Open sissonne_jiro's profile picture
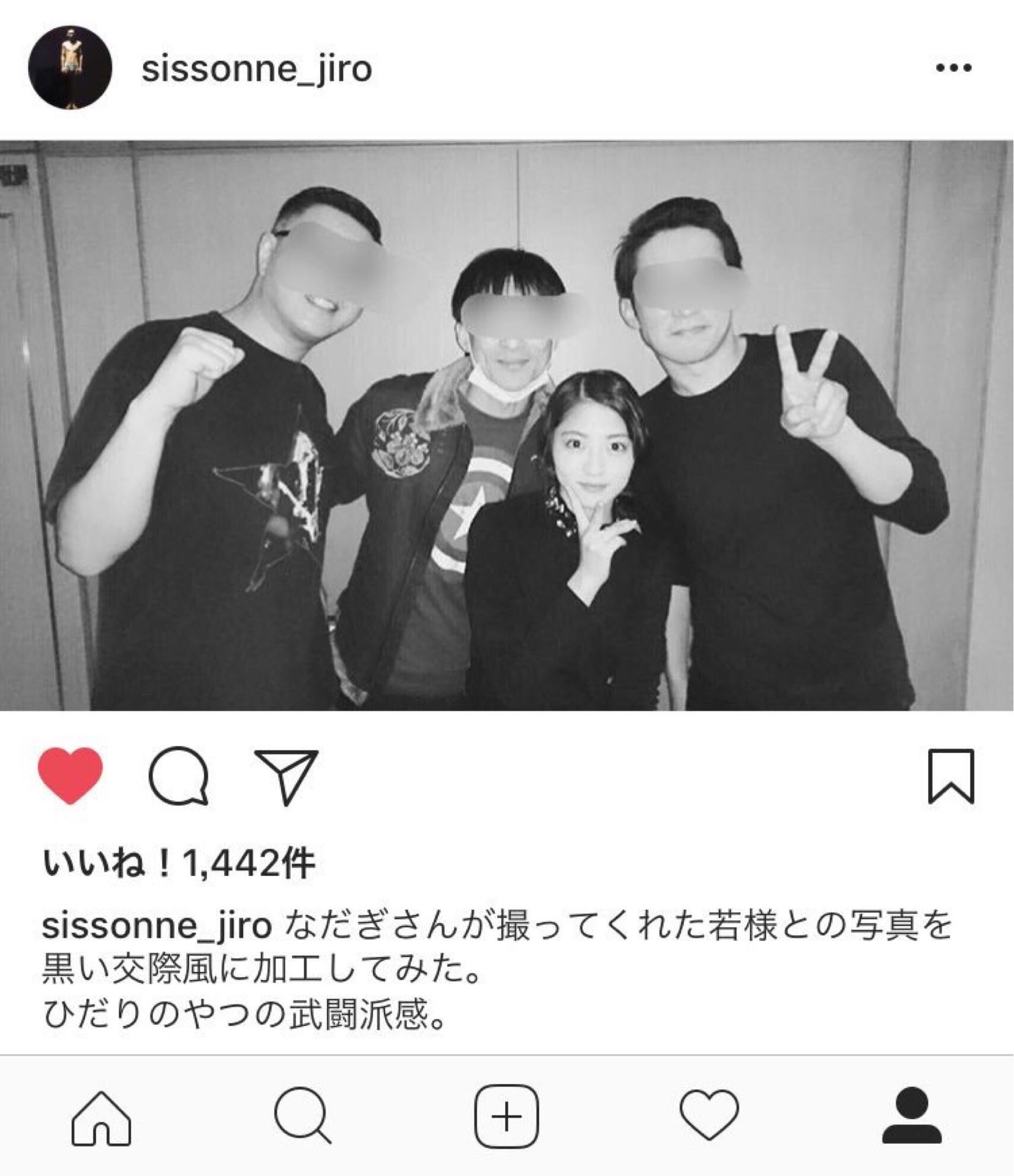 70,68
